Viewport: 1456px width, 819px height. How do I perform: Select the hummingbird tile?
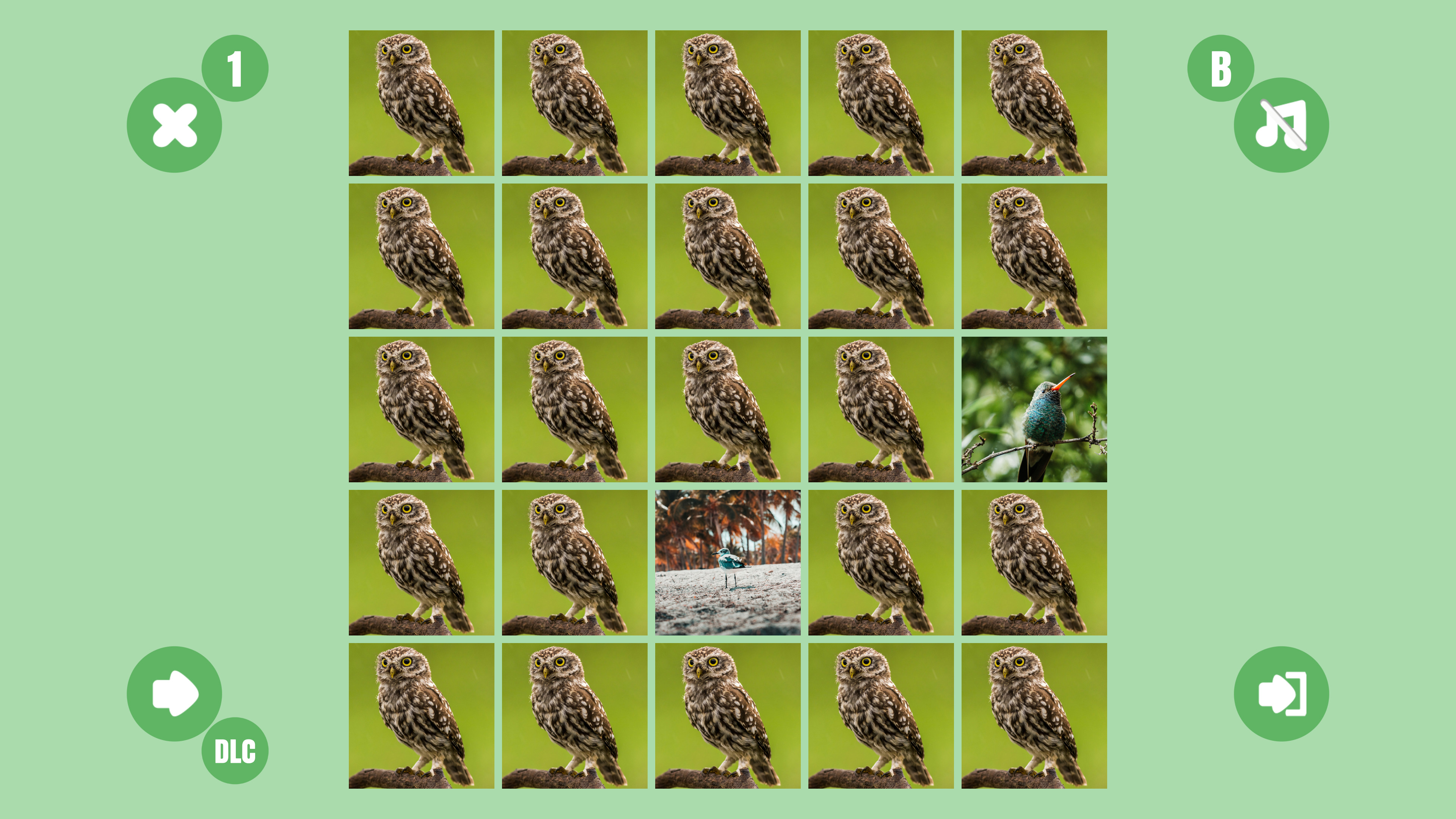coord(1034,409)
